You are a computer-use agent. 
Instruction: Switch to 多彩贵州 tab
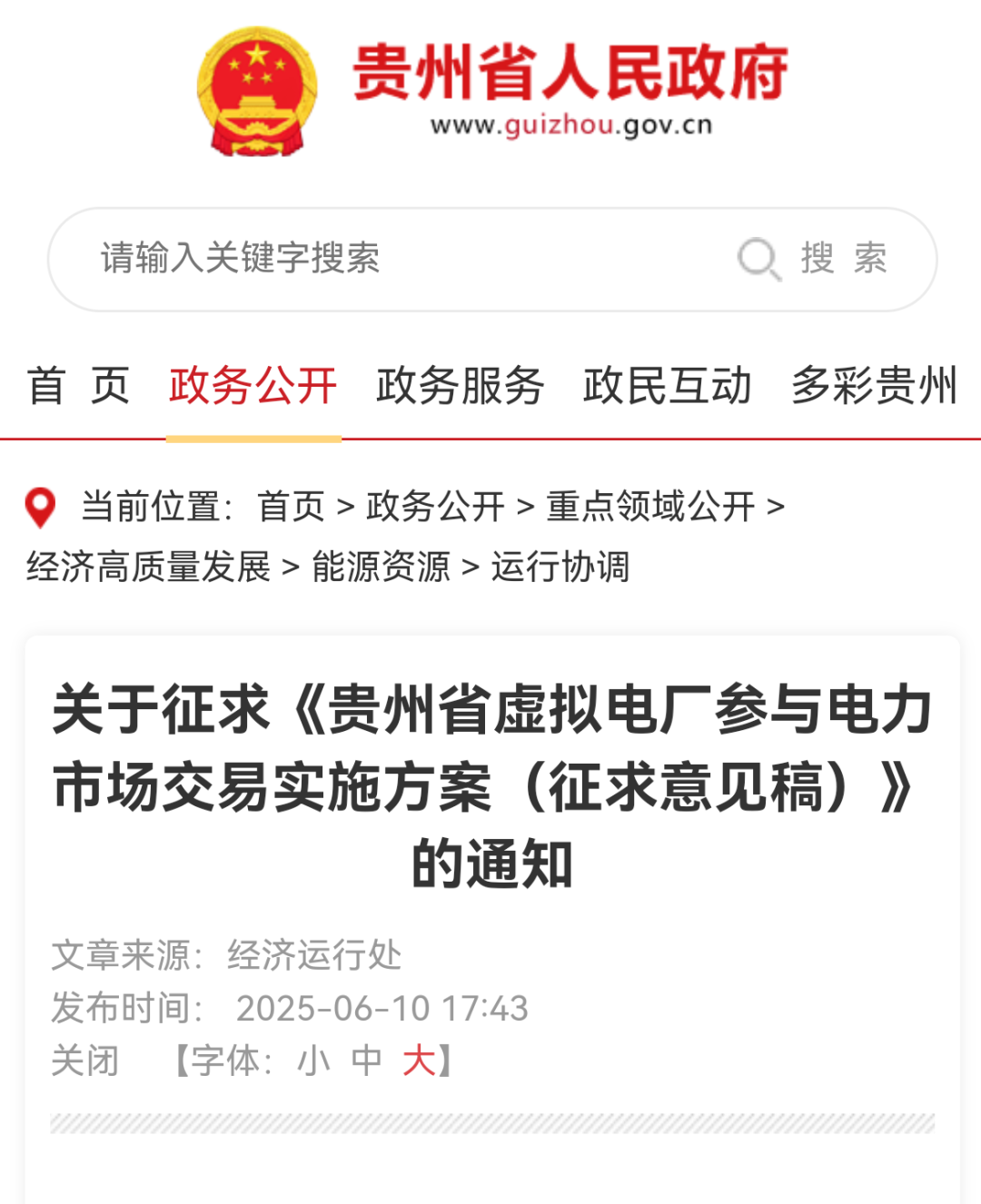click(874, 386)
